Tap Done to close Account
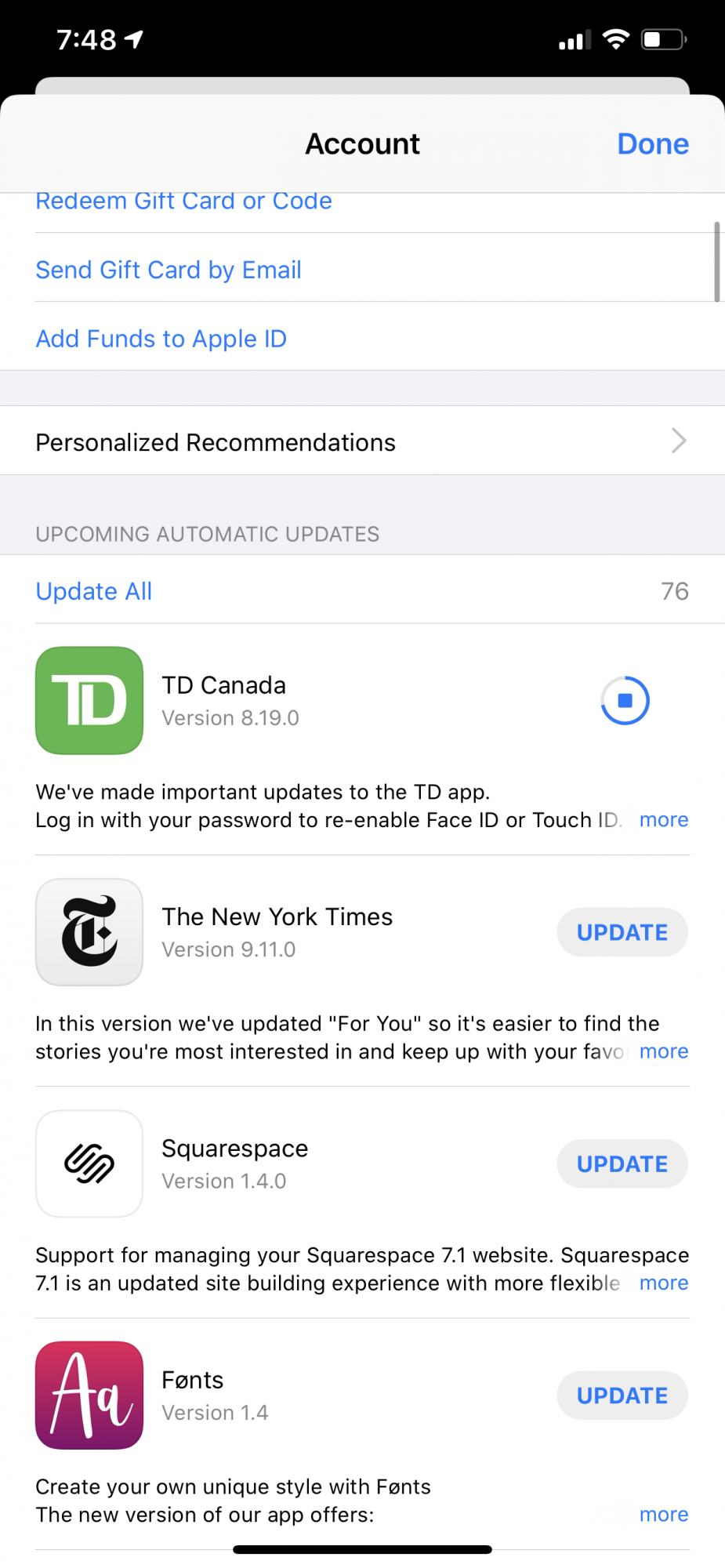 click(x=652, y=144)
